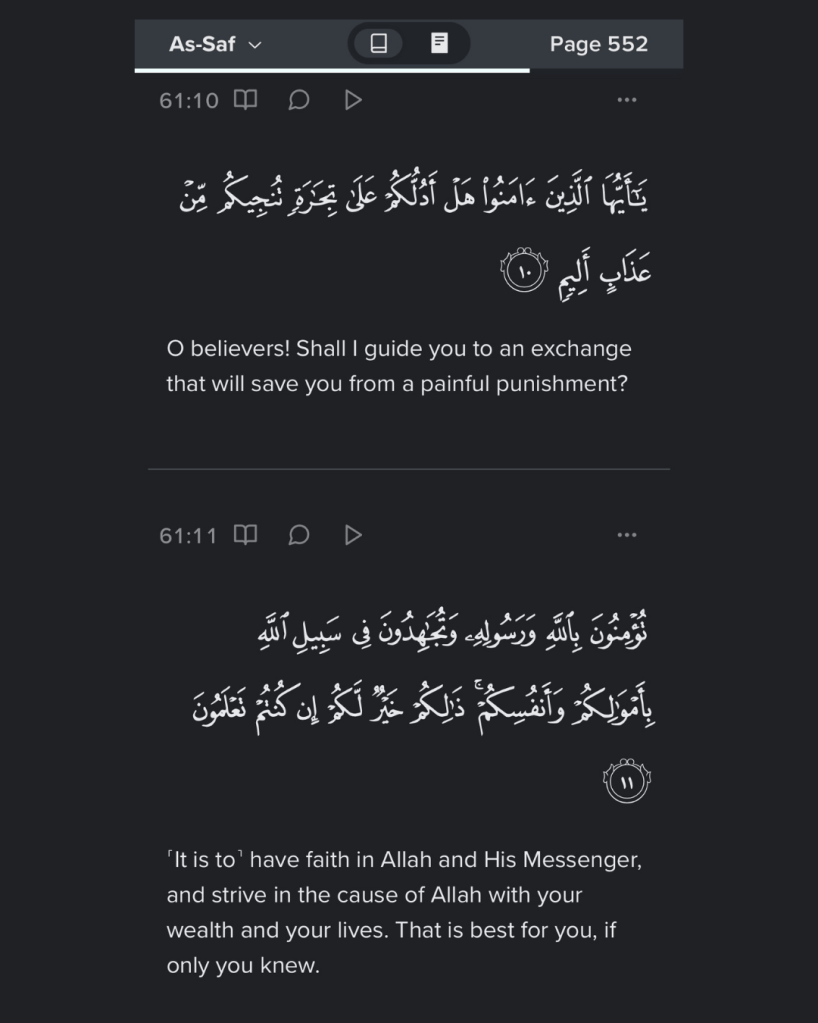This screenshot has height=1023, width=818.
Task: Switch to the translation page view
Action: coord(439,44)
